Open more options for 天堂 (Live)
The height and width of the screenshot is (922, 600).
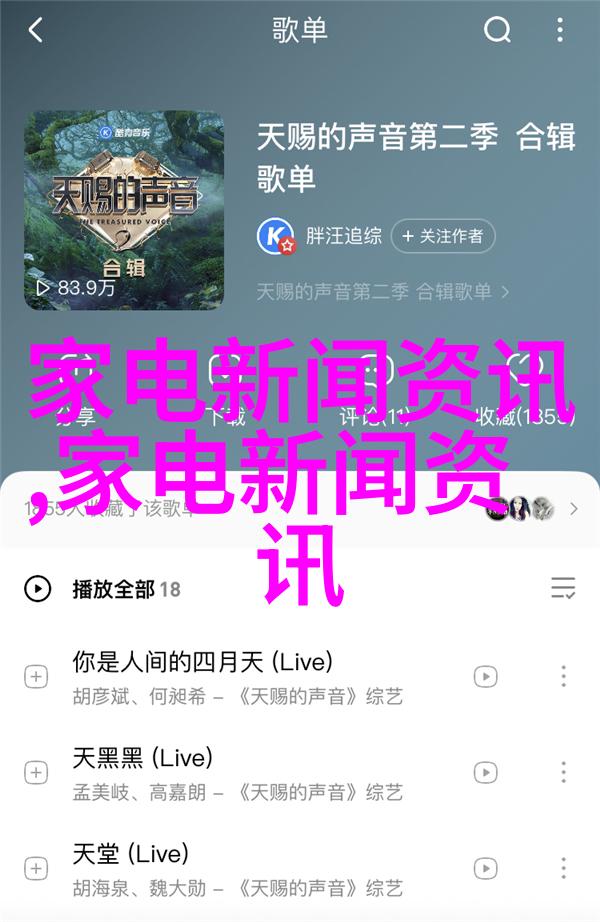tap(563, 869)
